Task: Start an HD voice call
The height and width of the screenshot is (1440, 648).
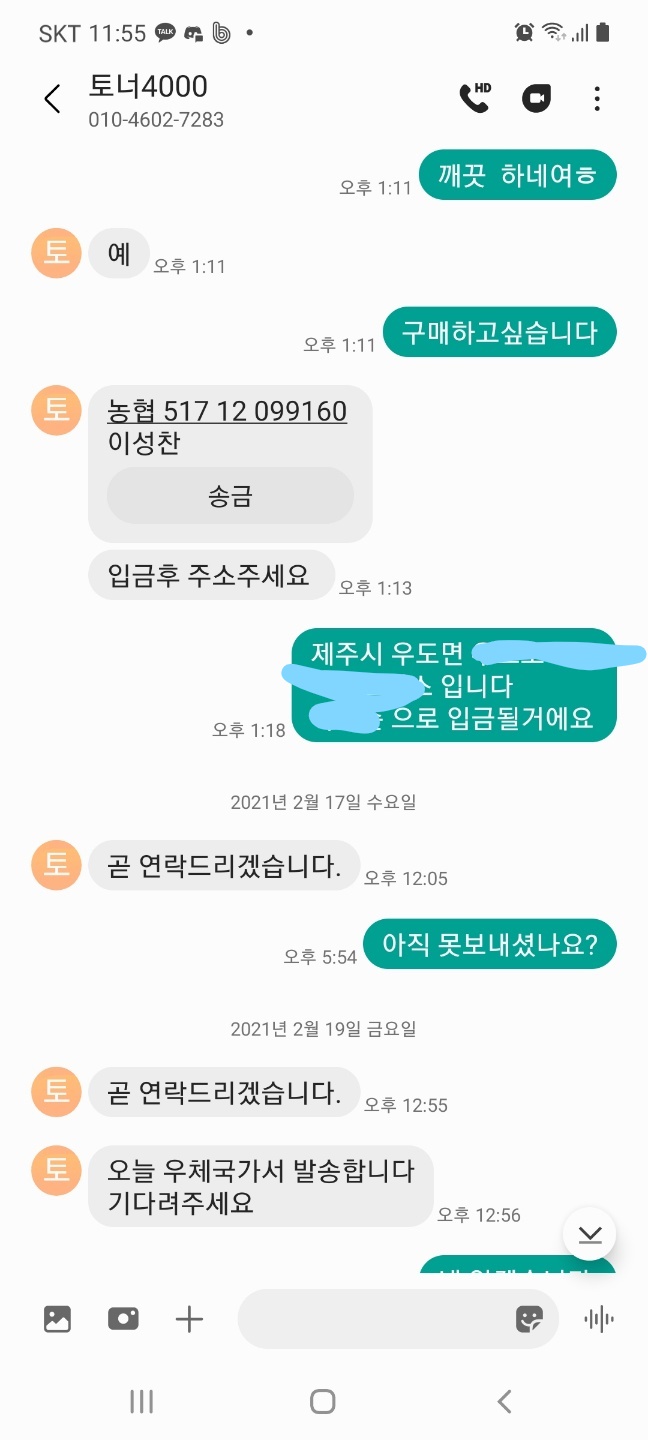Action: pyautogui.click(x=475, y=98)
